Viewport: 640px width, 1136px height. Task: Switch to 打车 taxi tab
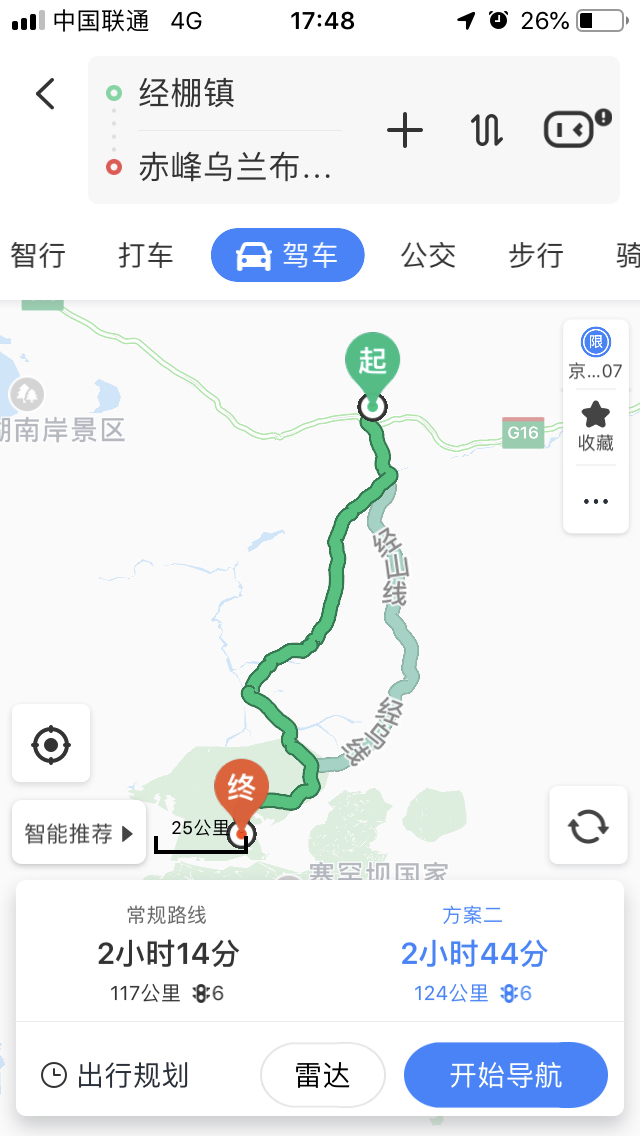coord(146,256)
